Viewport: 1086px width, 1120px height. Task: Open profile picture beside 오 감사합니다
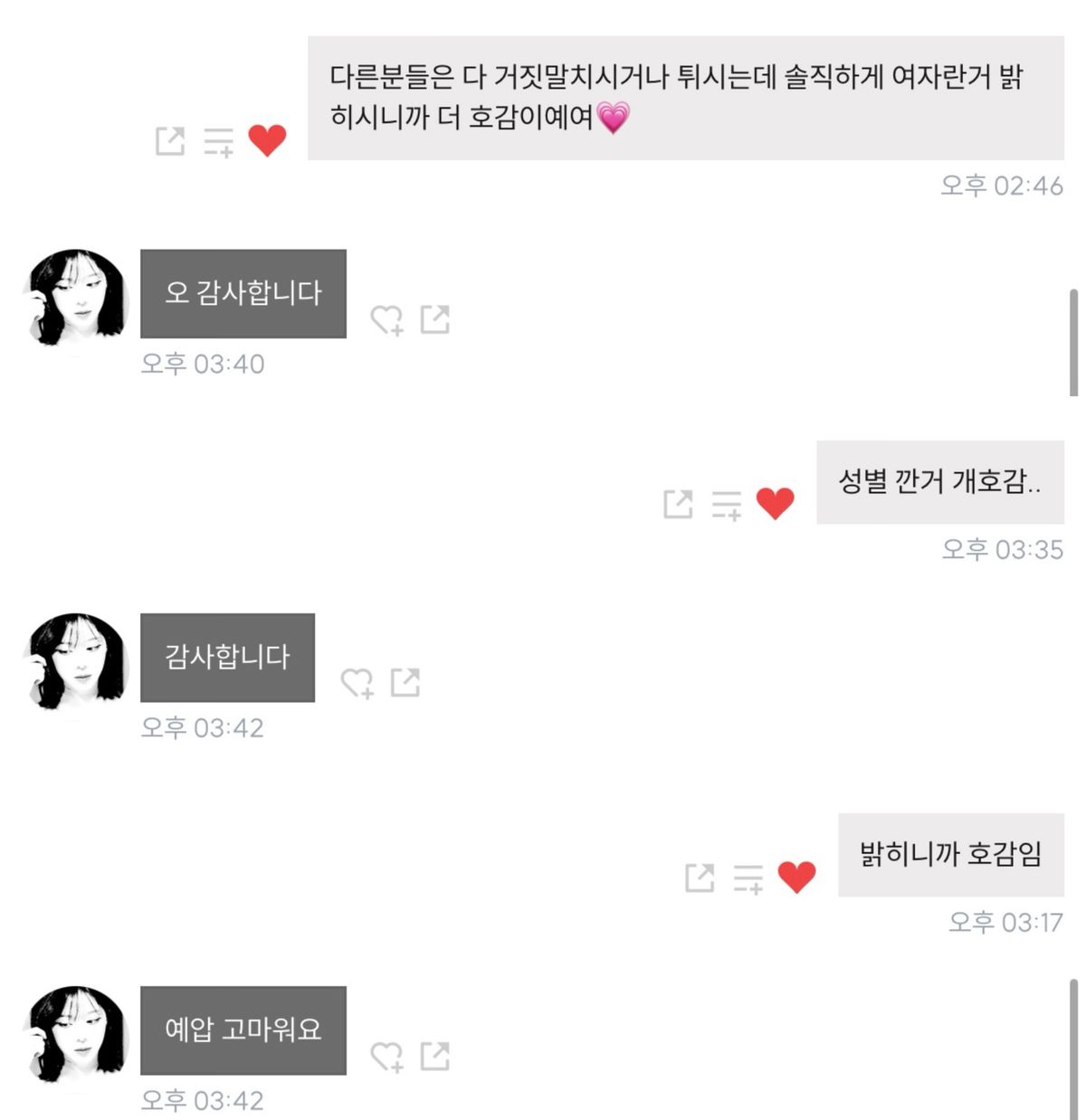point(79,297)
